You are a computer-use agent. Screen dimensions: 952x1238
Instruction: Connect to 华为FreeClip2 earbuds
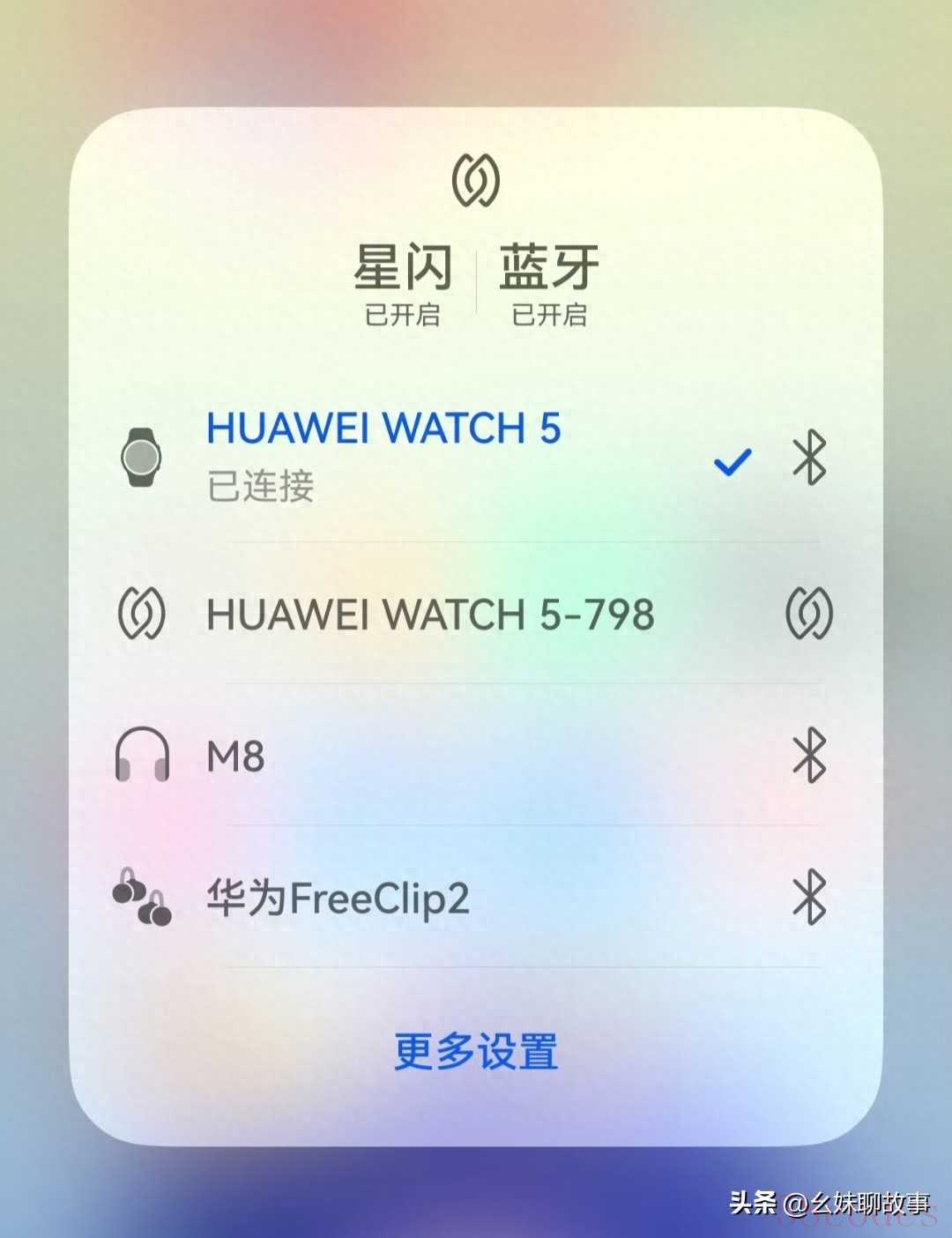[338, 899]
